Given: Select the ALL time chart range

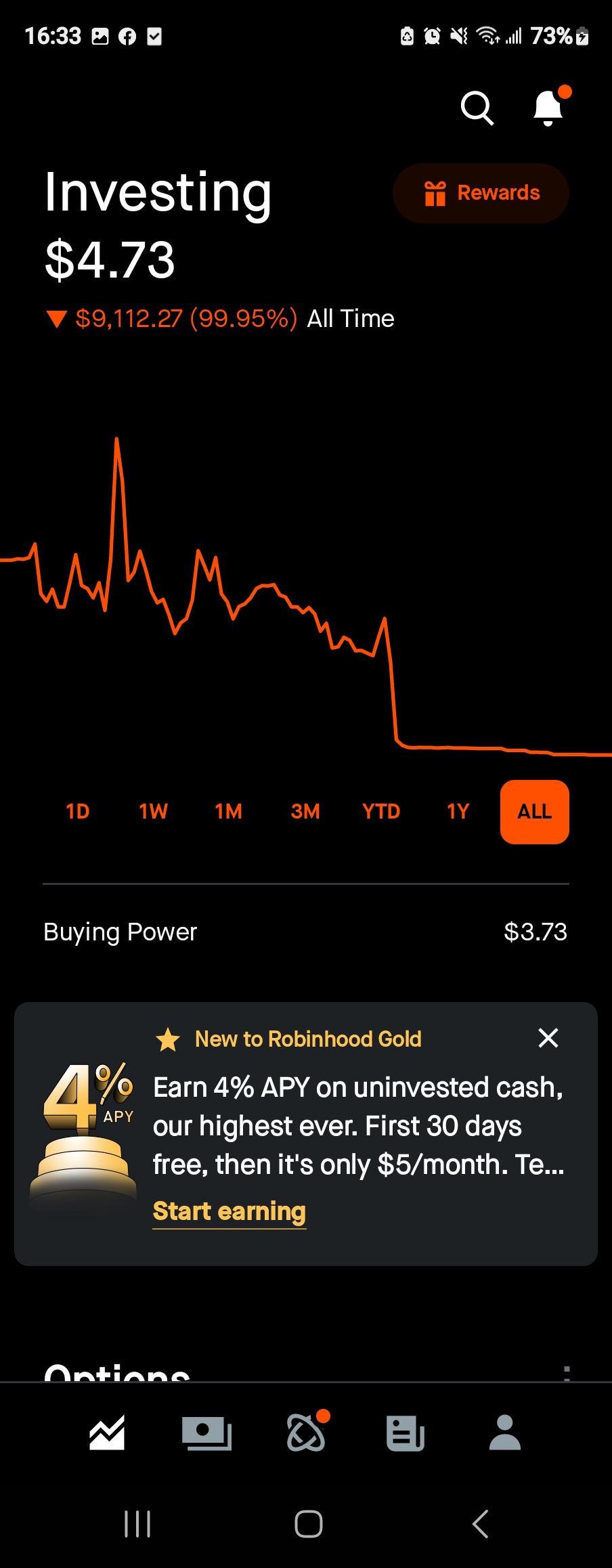Looking at the screenshot, I should [535, 811].
